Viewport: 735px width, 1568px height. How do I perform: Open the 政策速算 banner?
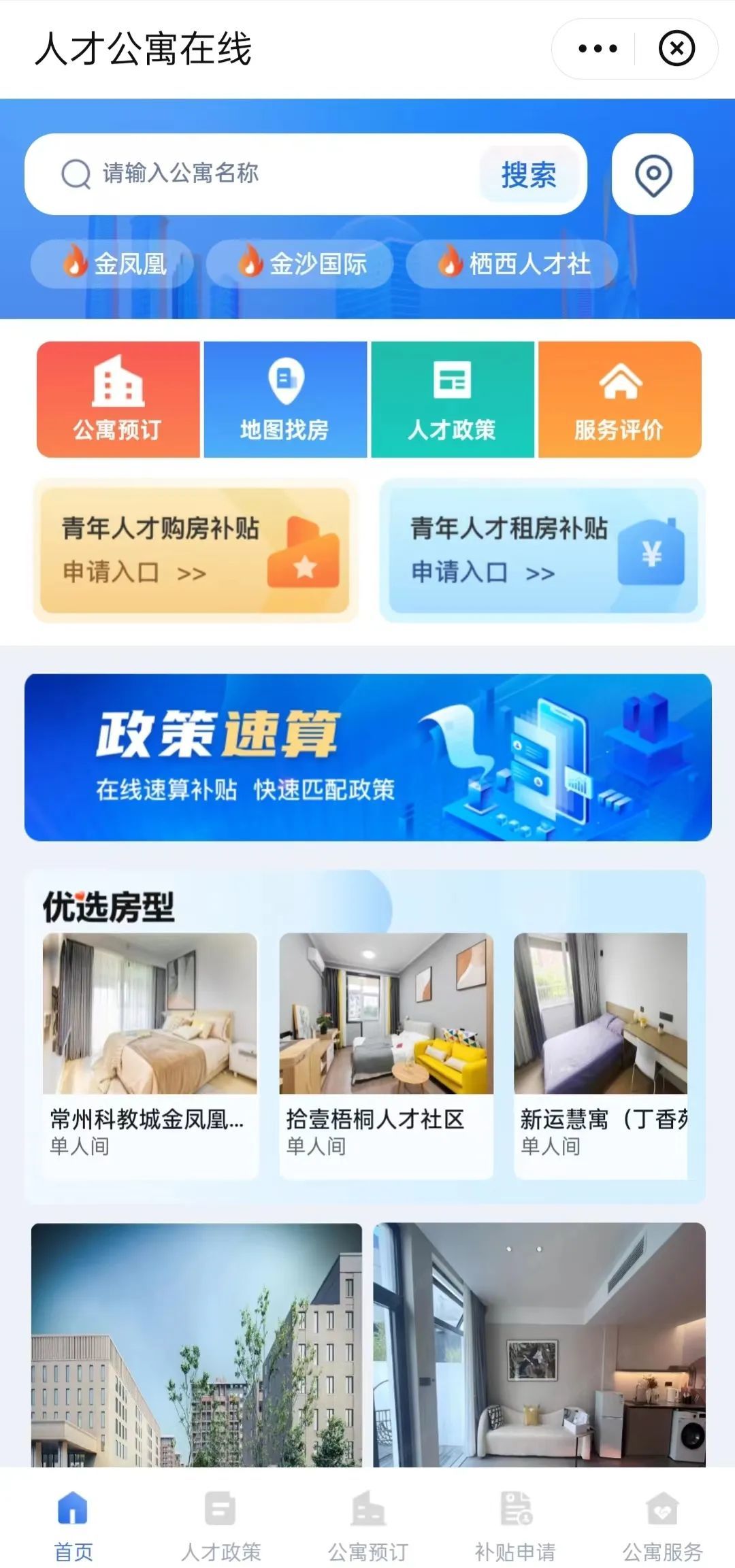[x=367, y=757]
